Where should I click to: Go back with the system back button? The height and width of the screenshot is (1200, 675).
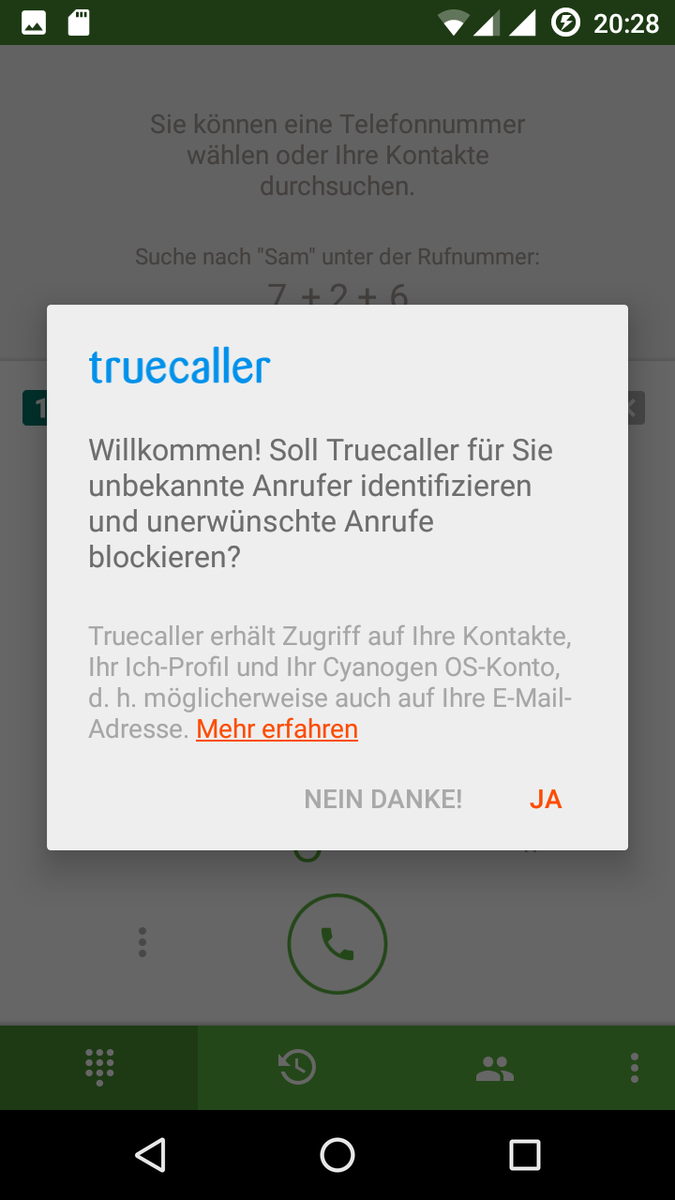pos(150,1155)
